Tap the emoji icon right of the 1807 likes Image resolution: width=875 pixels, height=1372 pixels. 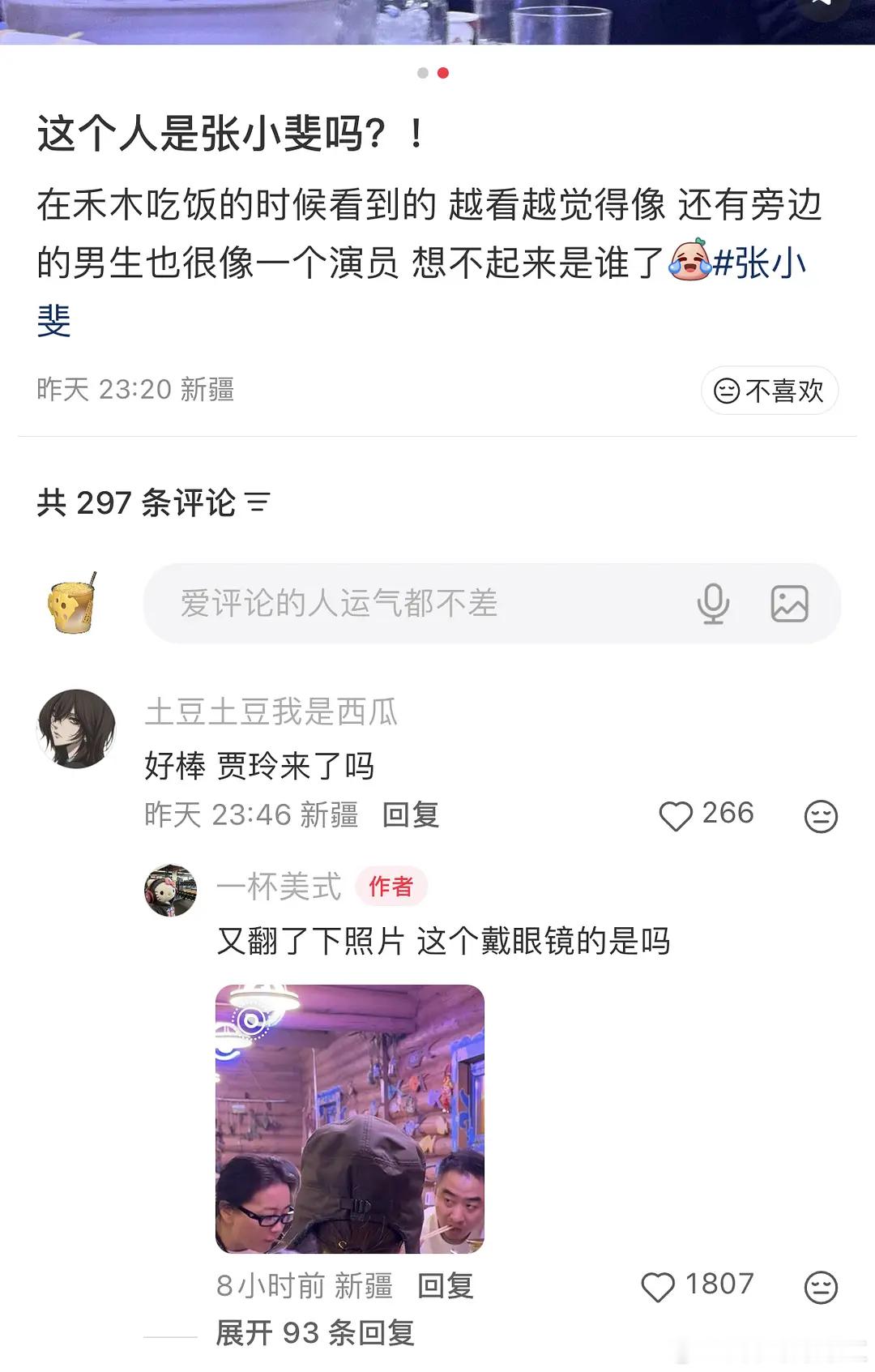pyautogui.click(x=821, y=1286)
